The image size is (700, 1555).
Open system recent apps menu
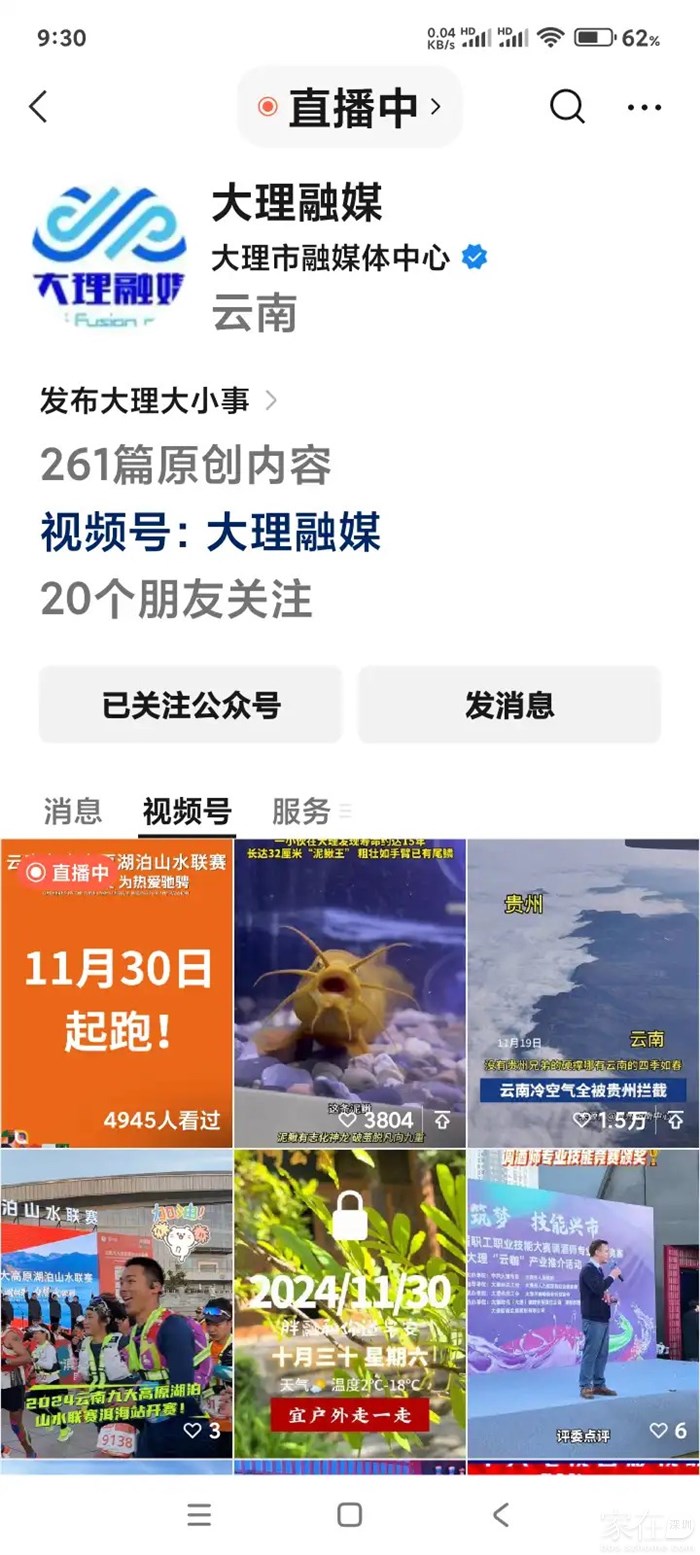point(199,1514)
